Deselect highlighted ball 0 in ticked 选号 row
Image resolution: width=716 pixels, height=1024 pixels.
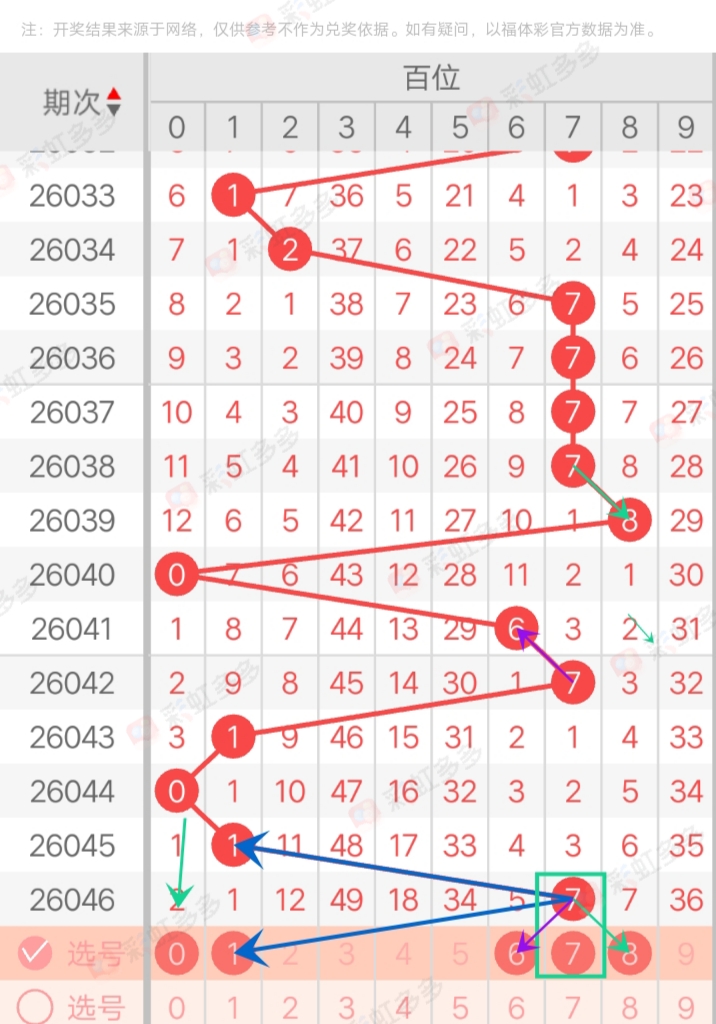[177, 953]
